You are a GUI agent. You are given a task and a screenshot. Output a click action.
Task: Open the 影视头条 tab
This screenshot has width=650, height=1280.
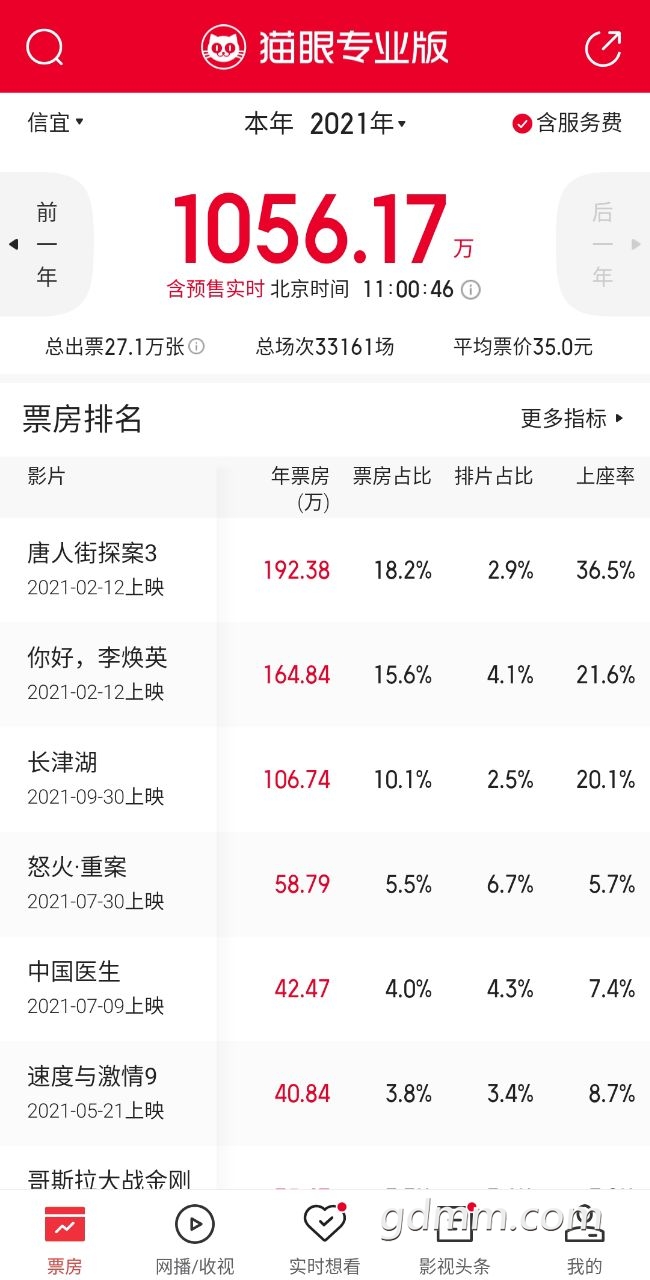[454, 1240]
